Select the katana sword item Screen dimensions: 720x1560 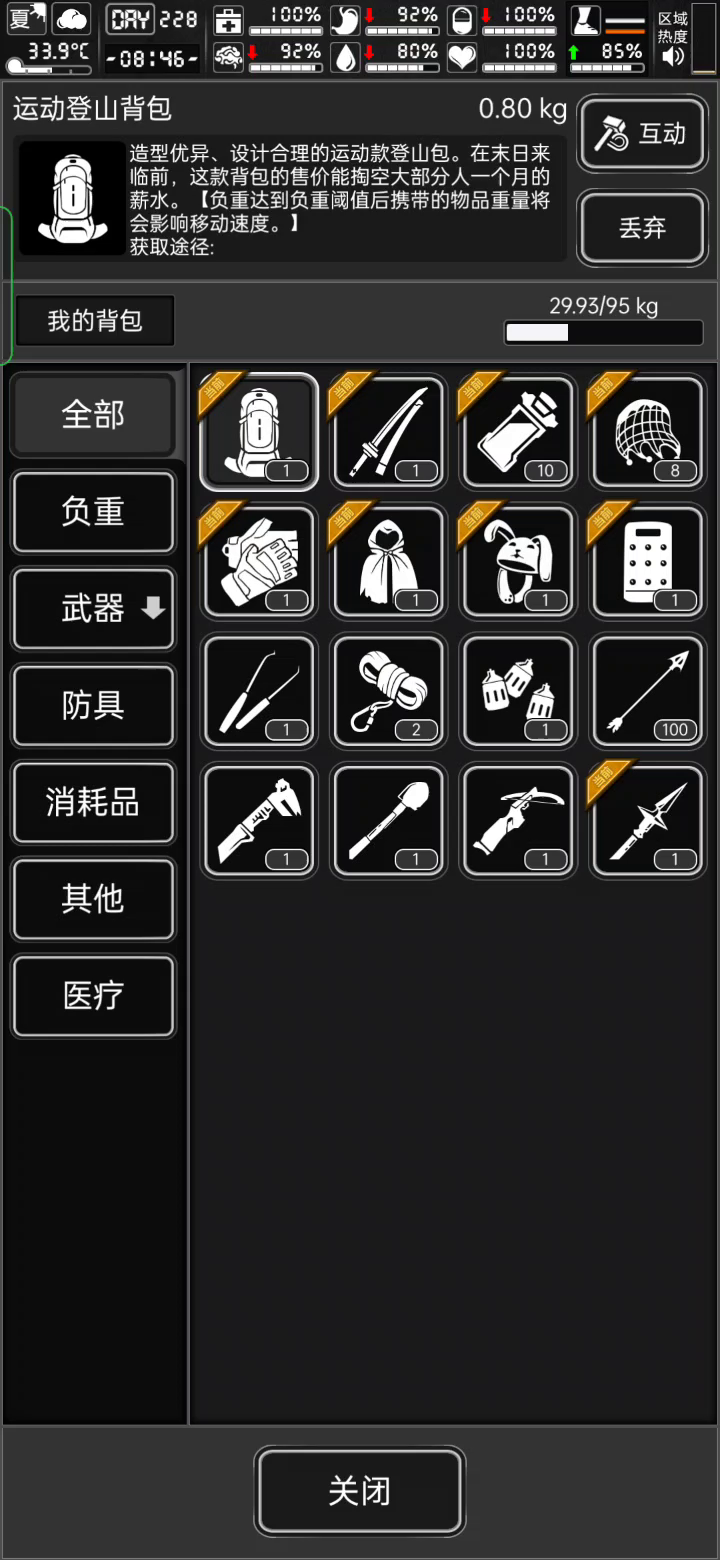click(x=388, y=432)
